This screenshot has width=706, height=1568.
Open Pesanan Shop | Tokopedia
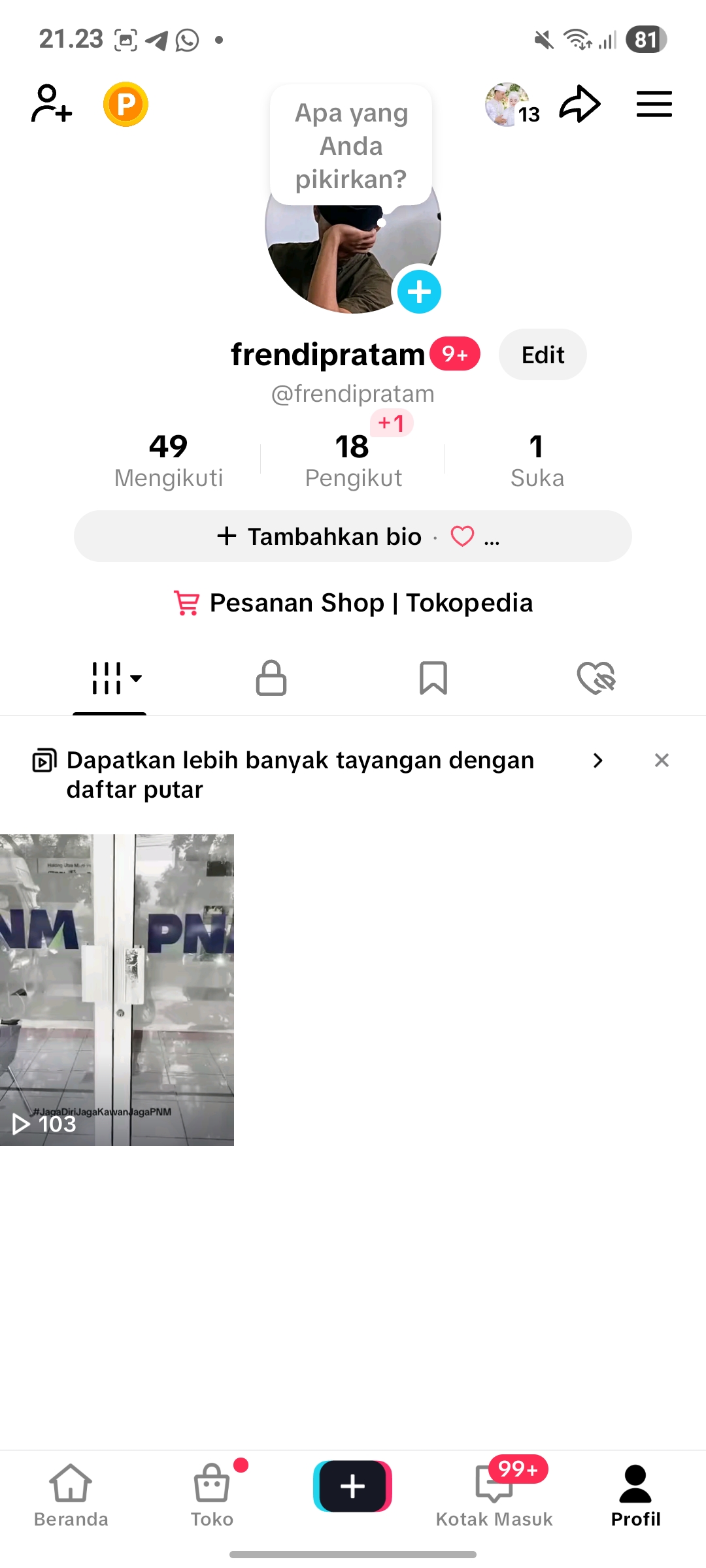tap(353, 602)
